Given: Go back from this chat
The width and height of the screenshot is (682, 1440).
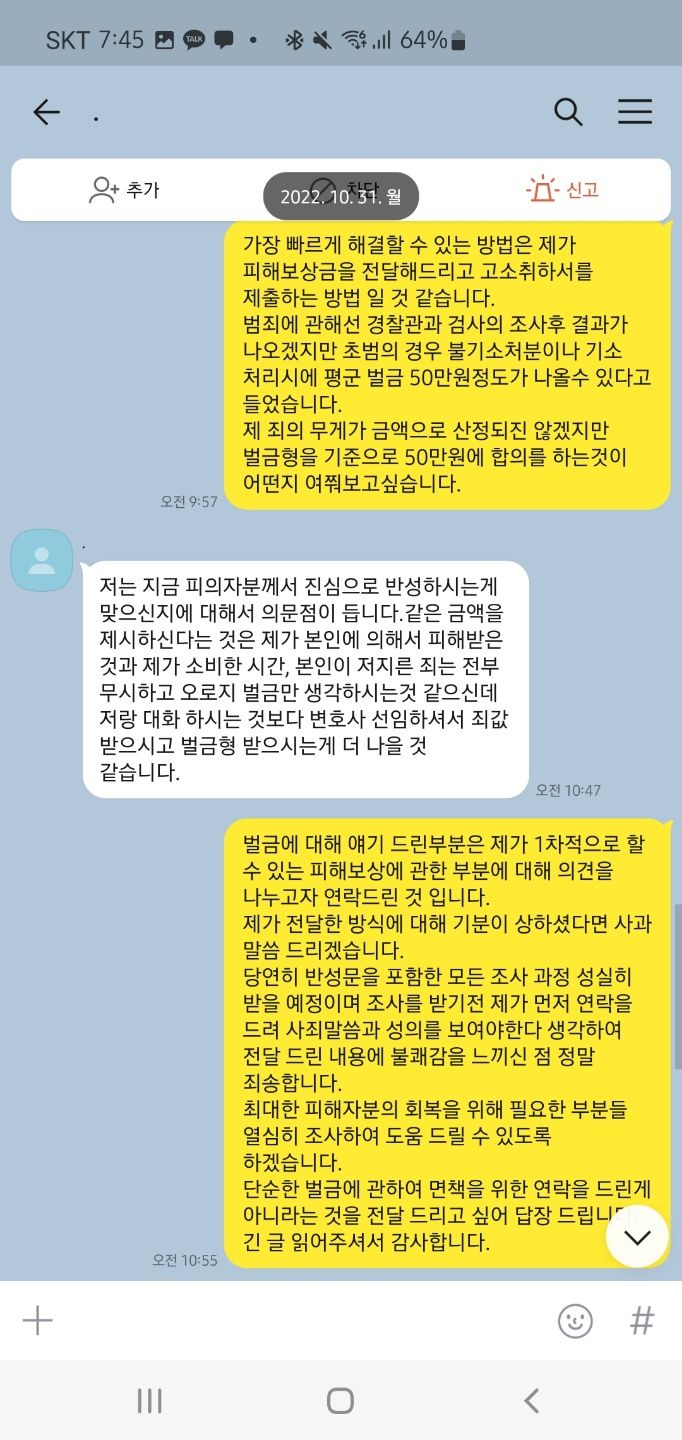Looking at the screenshot, I should 46,112.
